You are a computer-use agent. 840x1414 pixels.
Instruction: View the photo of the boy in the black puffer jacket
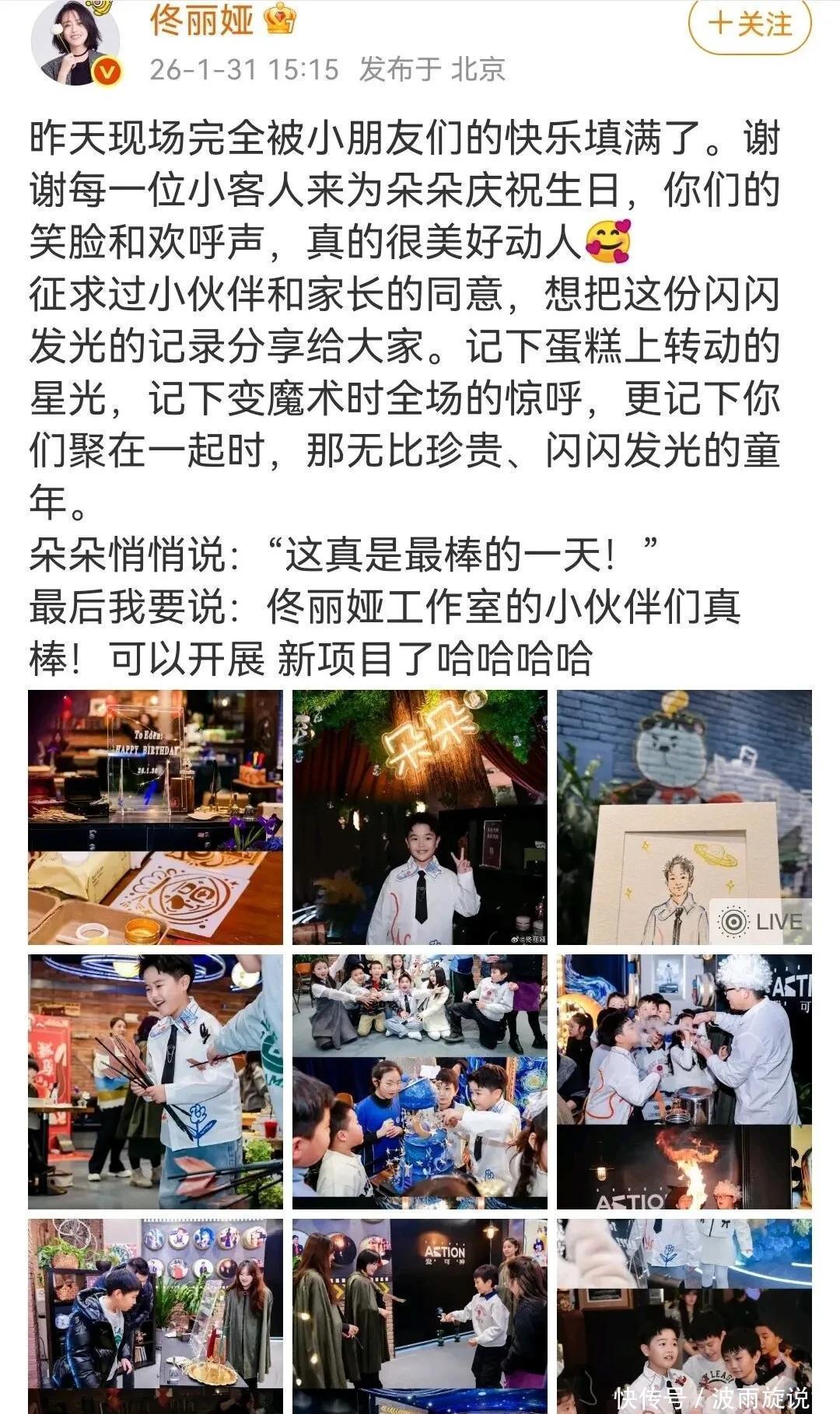tap(156, 1314)
